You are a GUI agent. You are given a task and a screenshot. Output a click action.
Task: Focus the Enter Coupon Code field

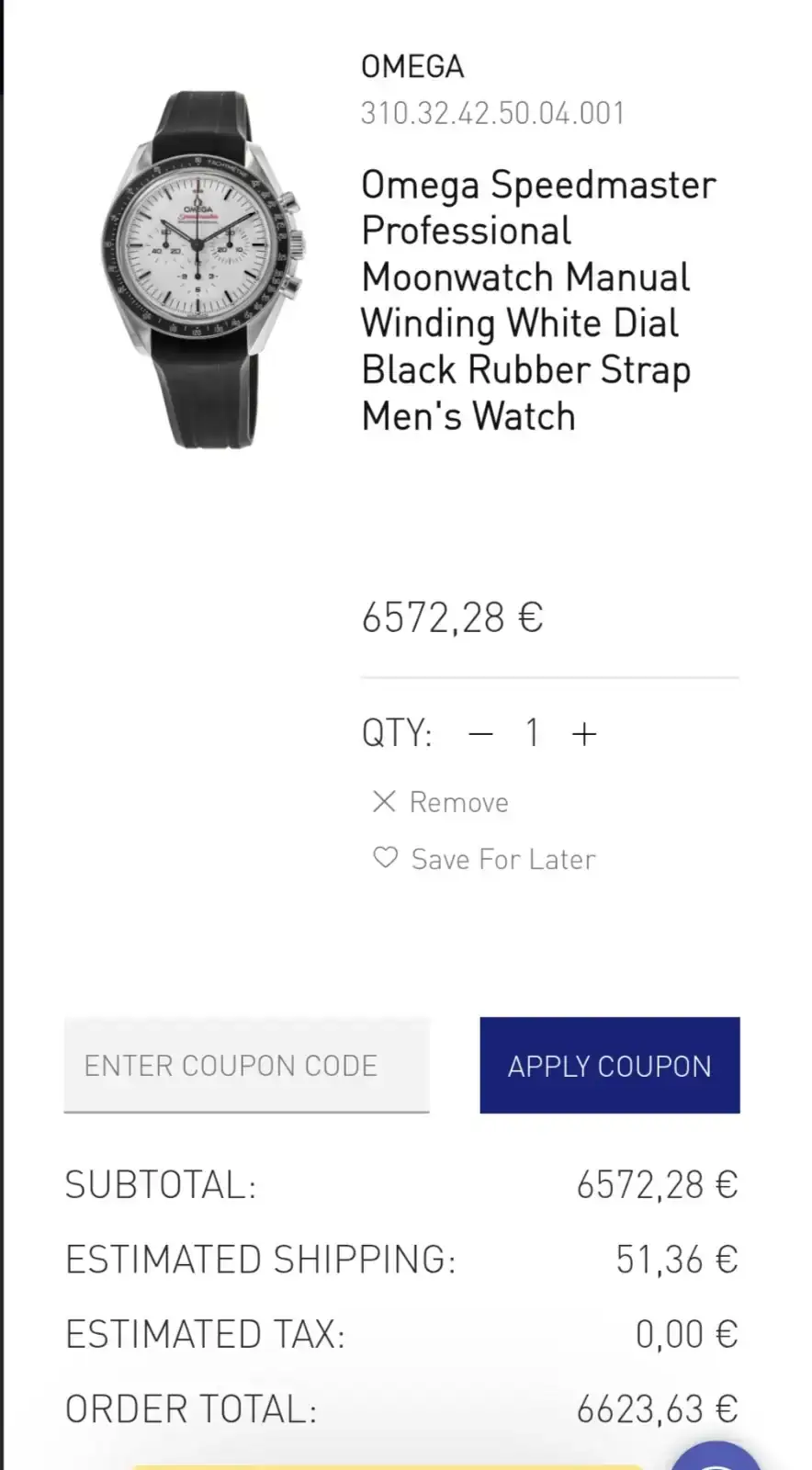click(246, 1066)
